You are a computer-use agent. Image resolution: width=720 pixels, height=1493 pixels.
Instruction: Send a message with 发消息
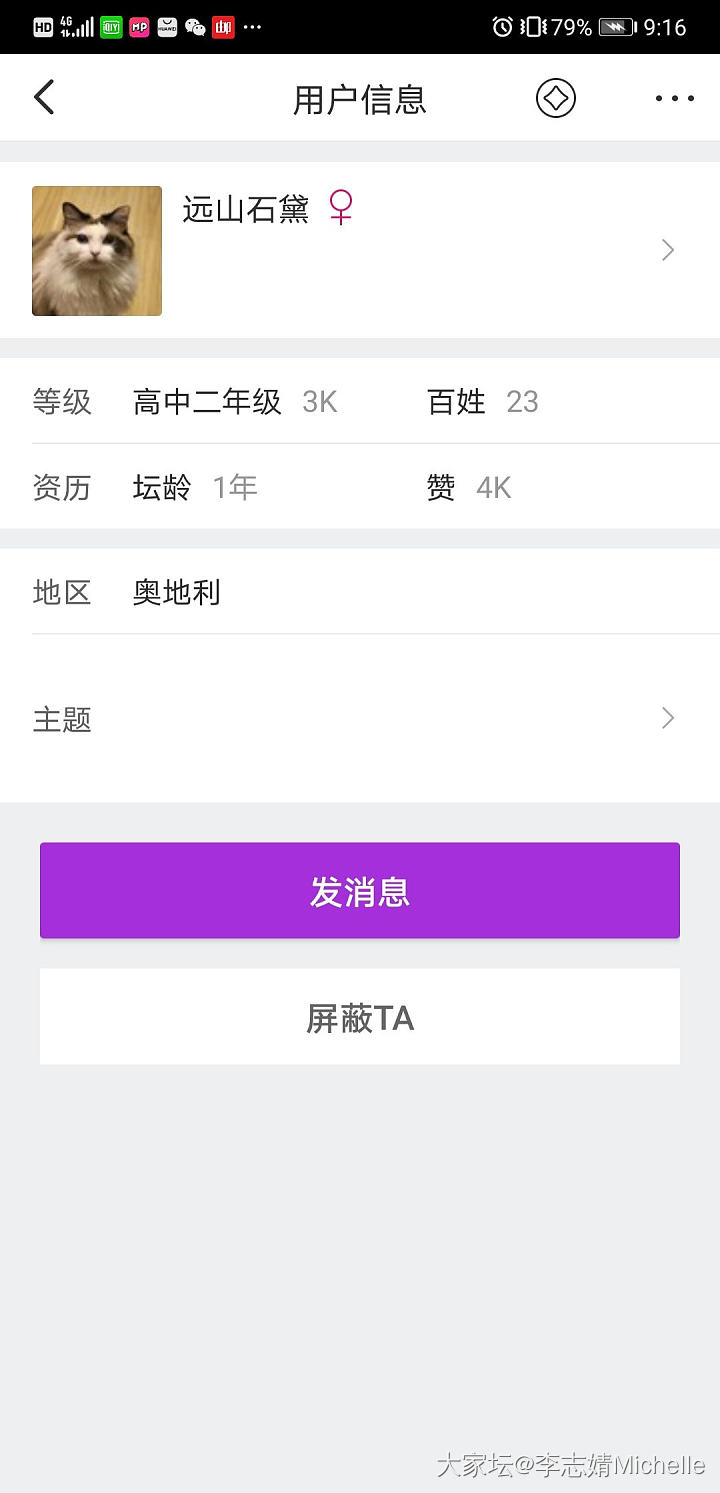(x=360, y=890)
